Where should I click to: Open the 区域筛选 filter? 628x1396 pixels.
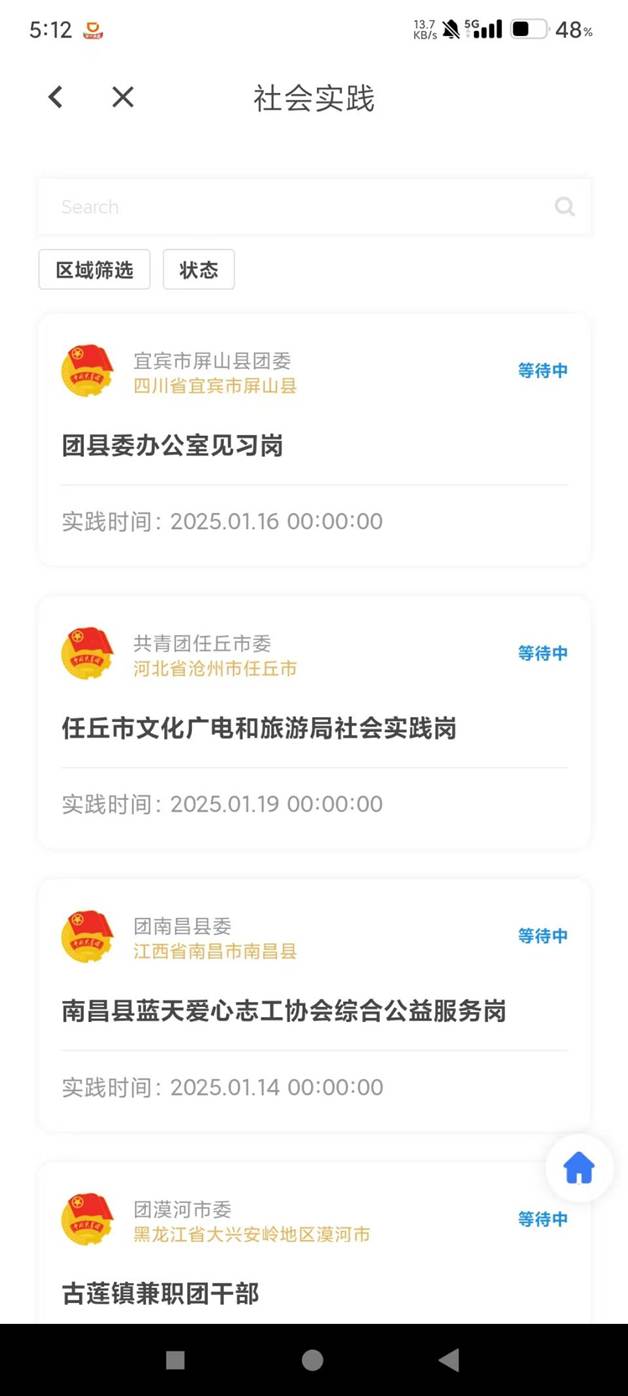(94, 270)
